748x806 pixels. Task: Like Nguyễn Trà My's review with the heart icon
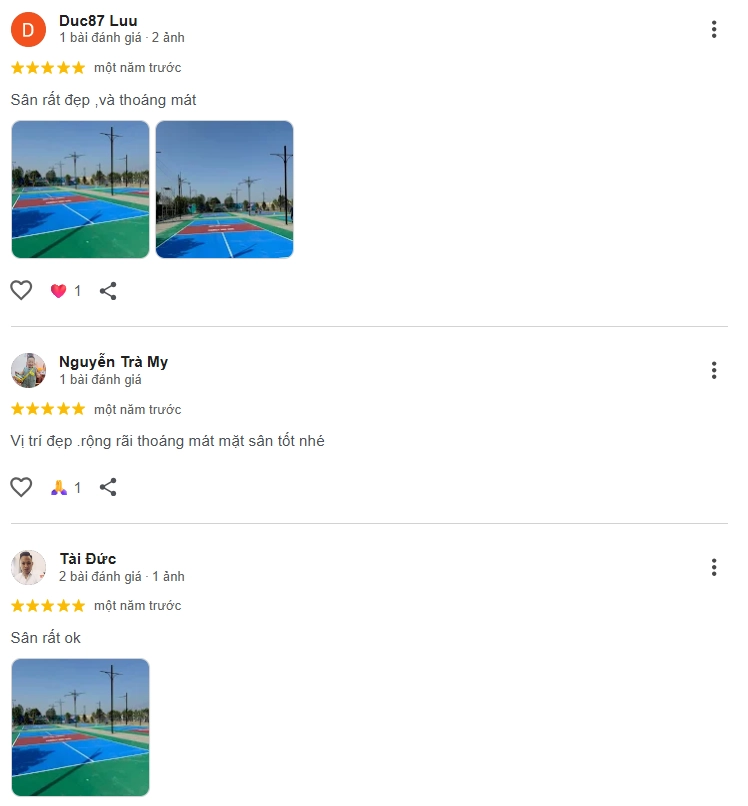[x=21, y=487]
